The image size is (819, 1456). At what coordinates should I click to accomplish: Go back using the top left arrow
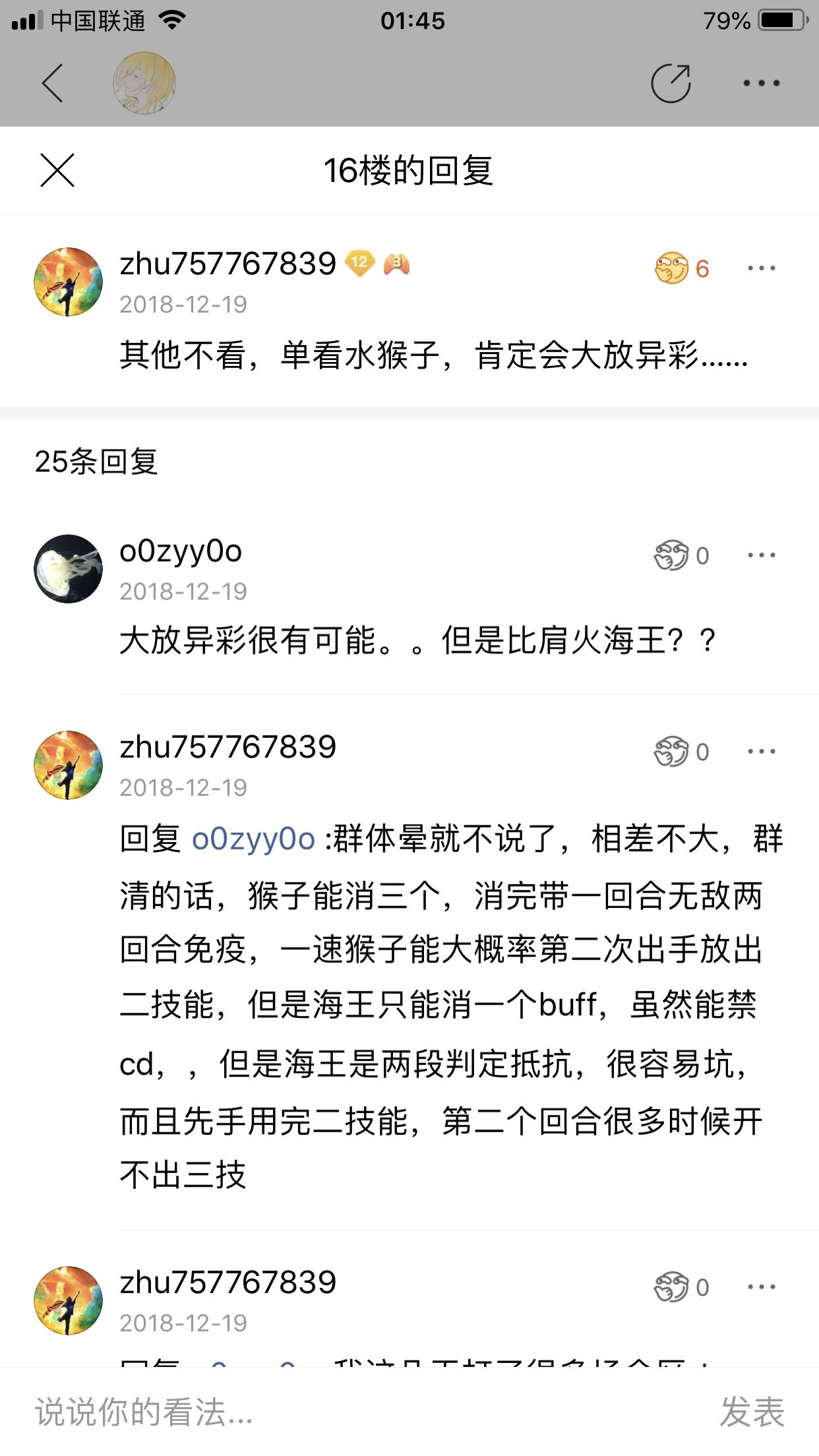coord(53,83)
